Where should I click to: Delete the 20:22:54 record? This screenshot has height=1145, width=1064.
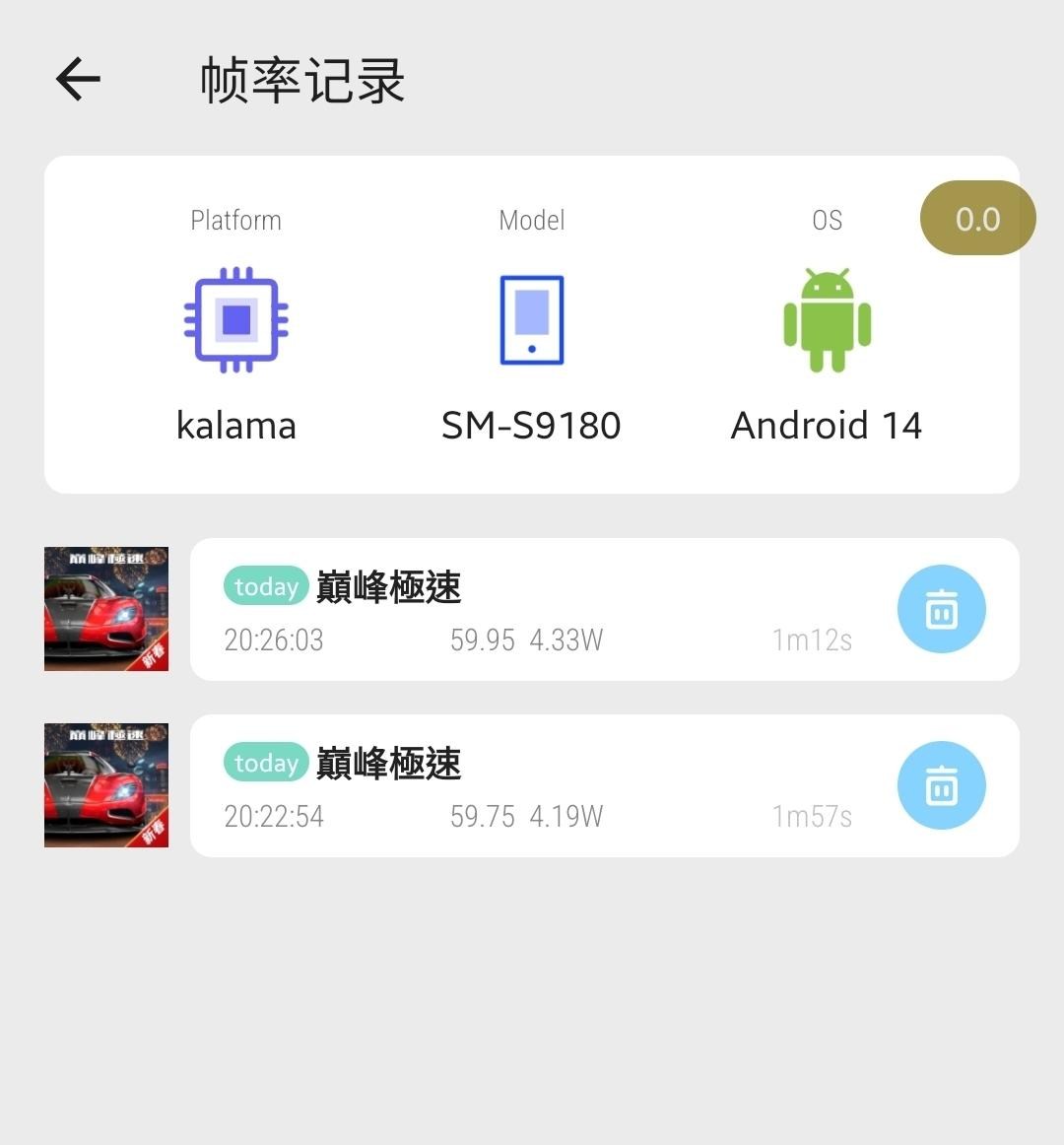pos(941,785)
